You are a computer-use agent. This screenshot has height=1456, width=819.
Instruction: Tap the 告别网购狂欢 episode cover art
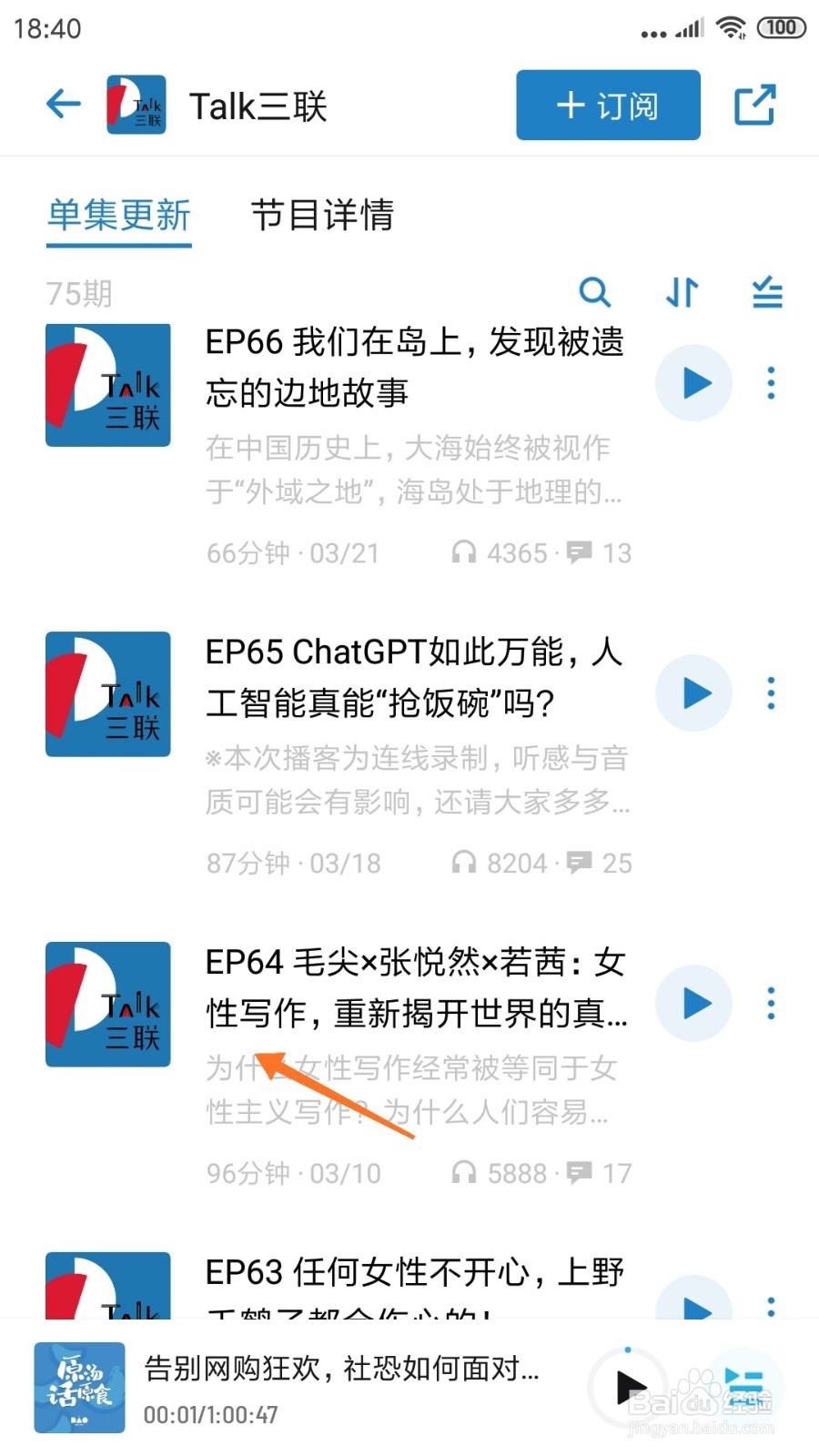tap(79, 1386)
